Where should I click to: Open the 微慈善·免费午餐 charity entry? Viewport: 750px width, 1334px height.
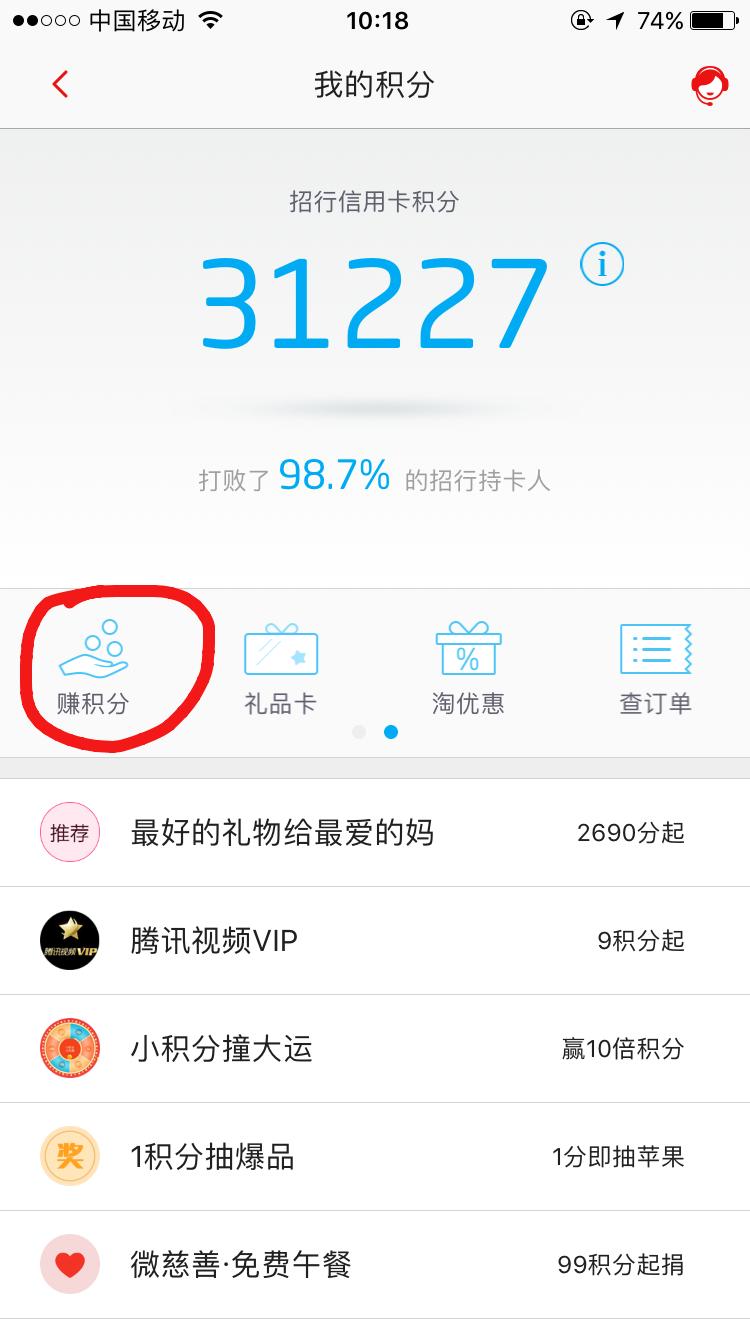(375, 1264)
